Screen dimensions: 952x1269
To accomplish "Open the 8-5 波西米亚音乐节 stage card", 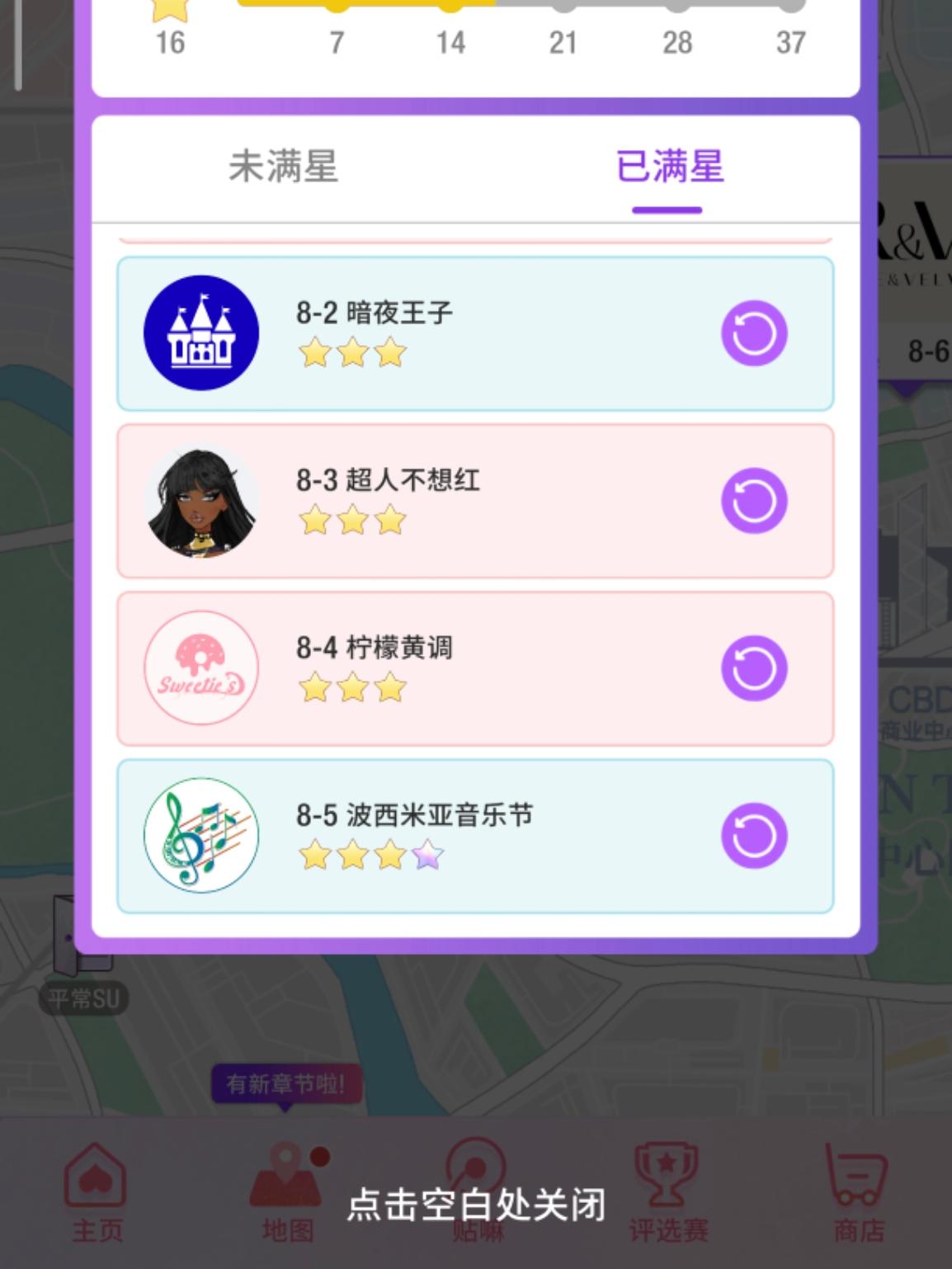I will click(475, 836).
